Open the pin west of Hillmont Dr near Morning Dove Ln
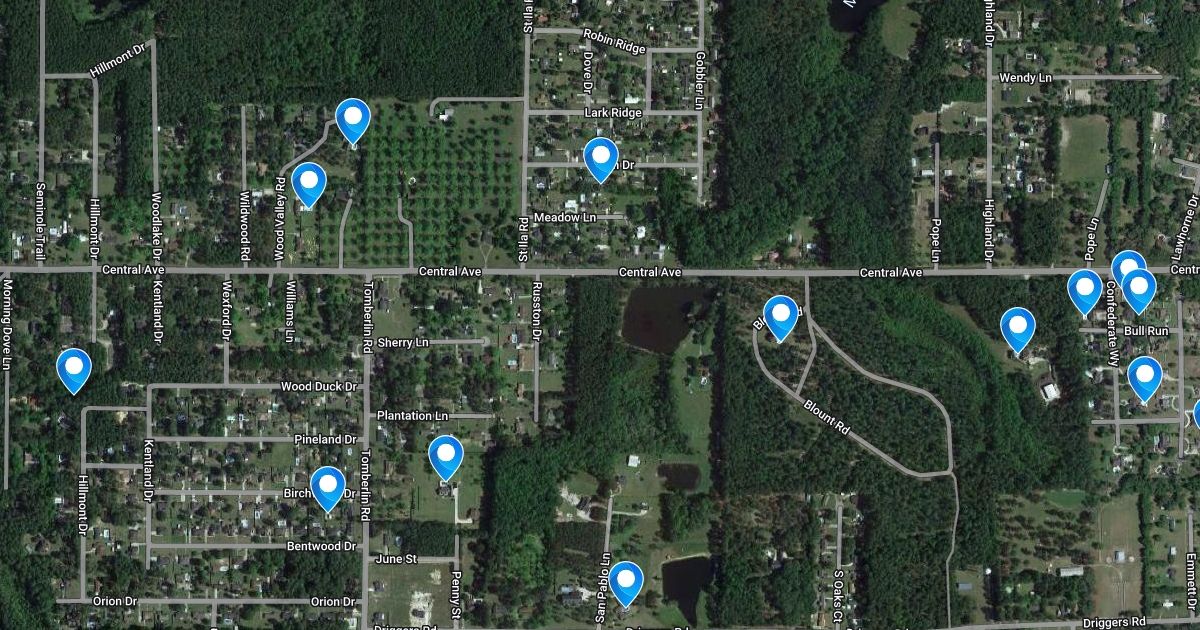Screen dimensions: 1200x630 click(x=74, y=367)
